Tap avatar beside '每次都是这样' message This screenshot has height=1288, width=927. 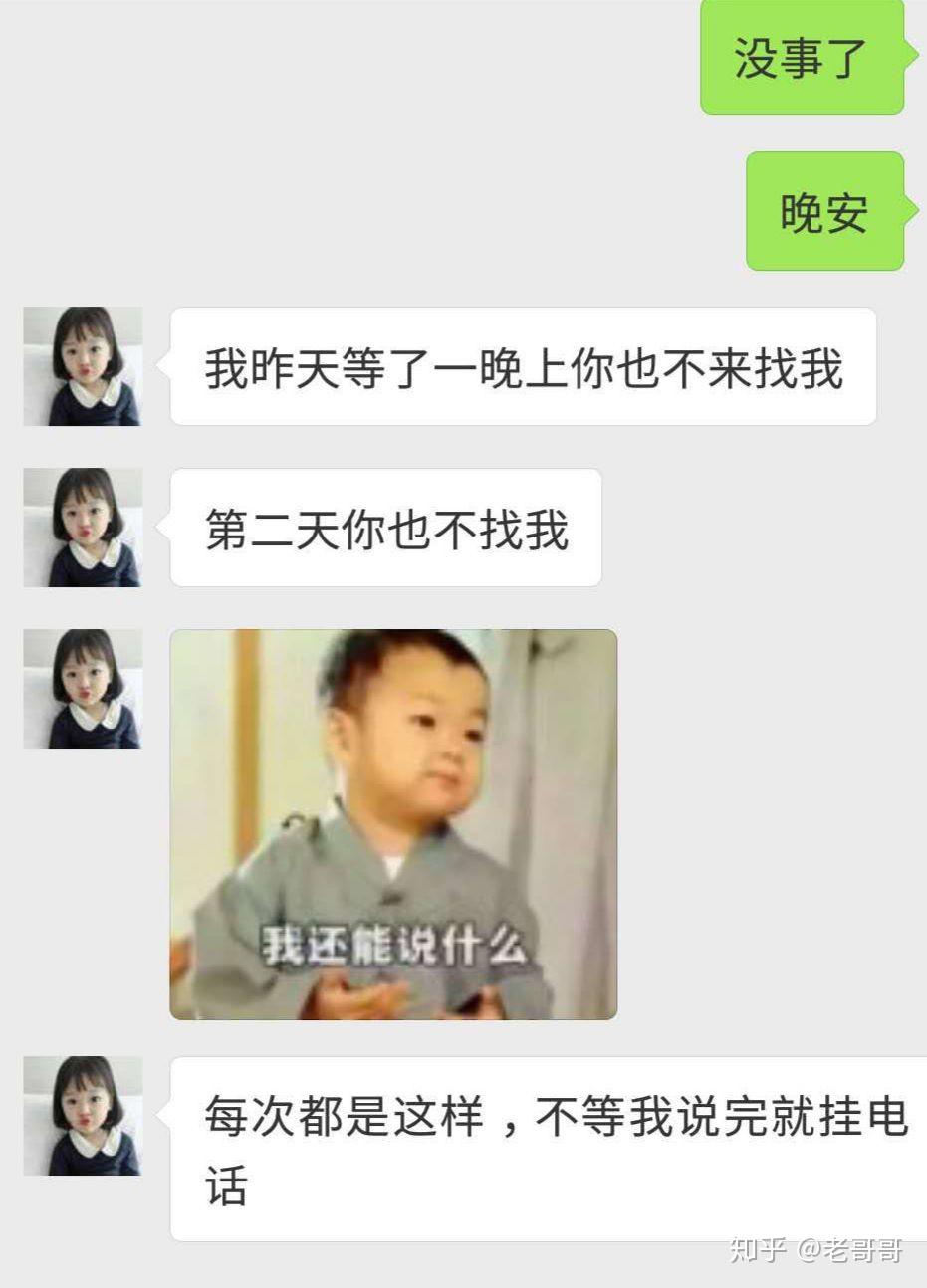click(82, 1116)
